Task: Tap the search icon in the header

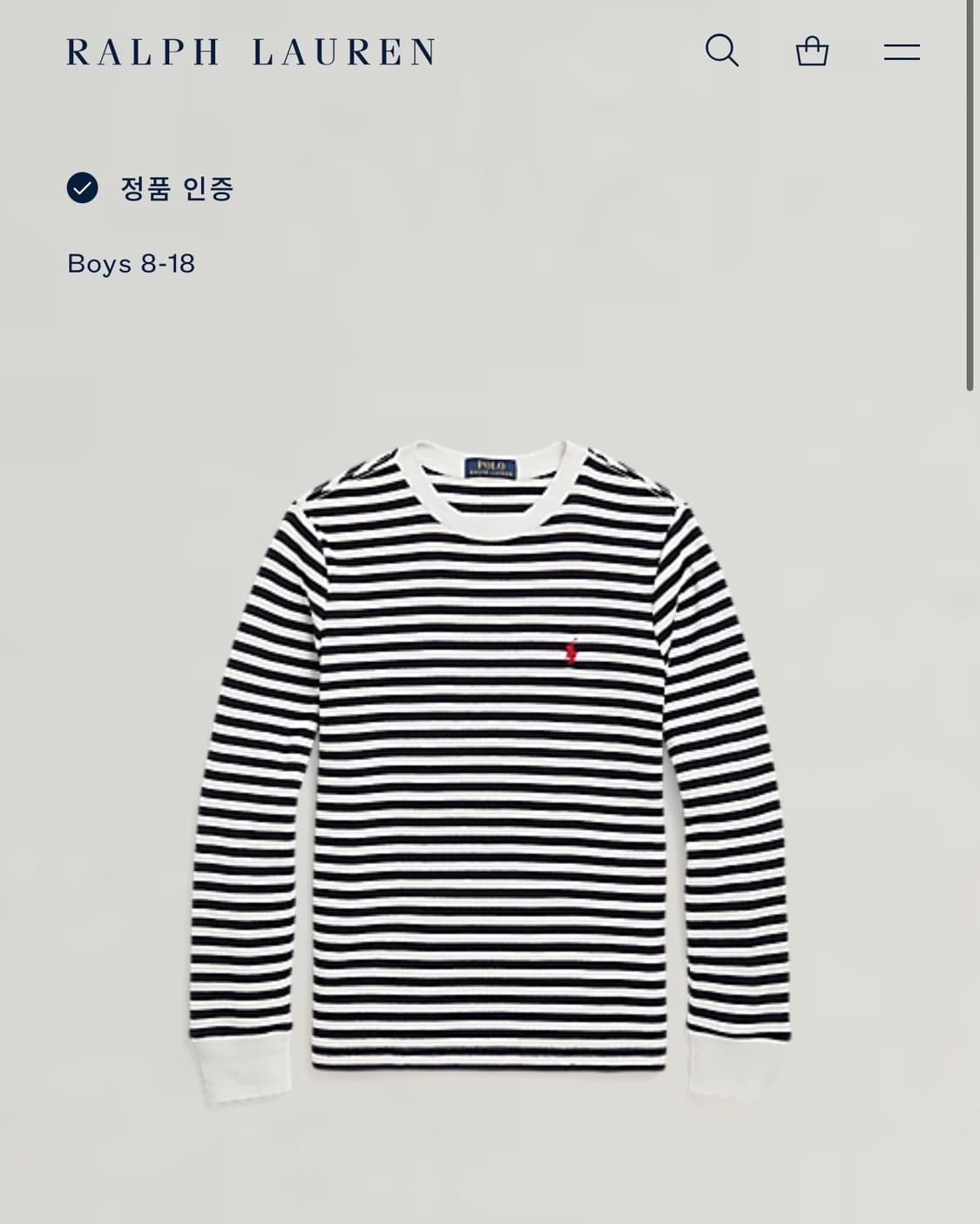Action: pyautogui.click(x=721, y=52)
